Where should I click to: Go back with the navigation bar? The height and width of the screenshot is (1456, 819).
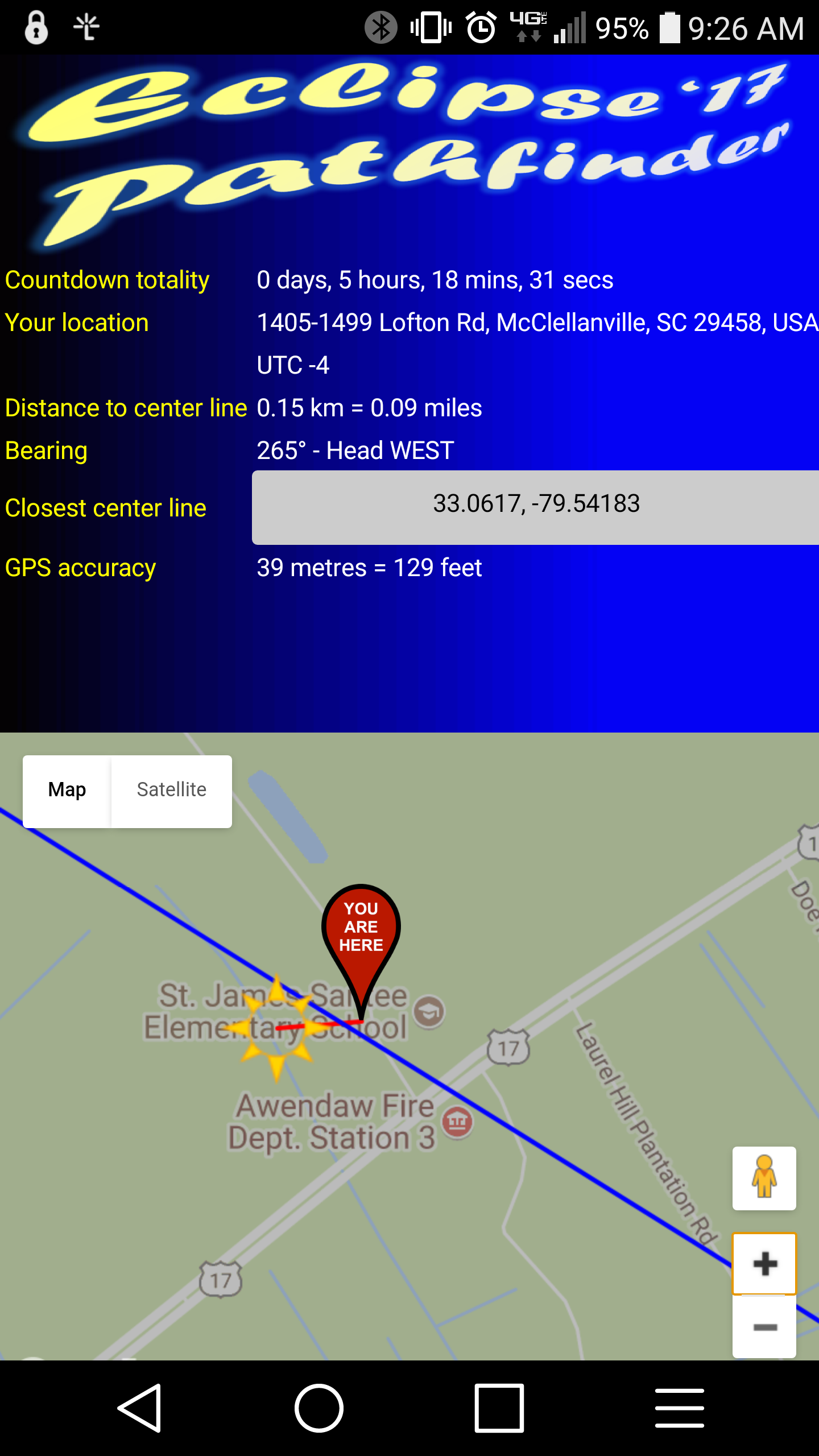click(140, 1408)
